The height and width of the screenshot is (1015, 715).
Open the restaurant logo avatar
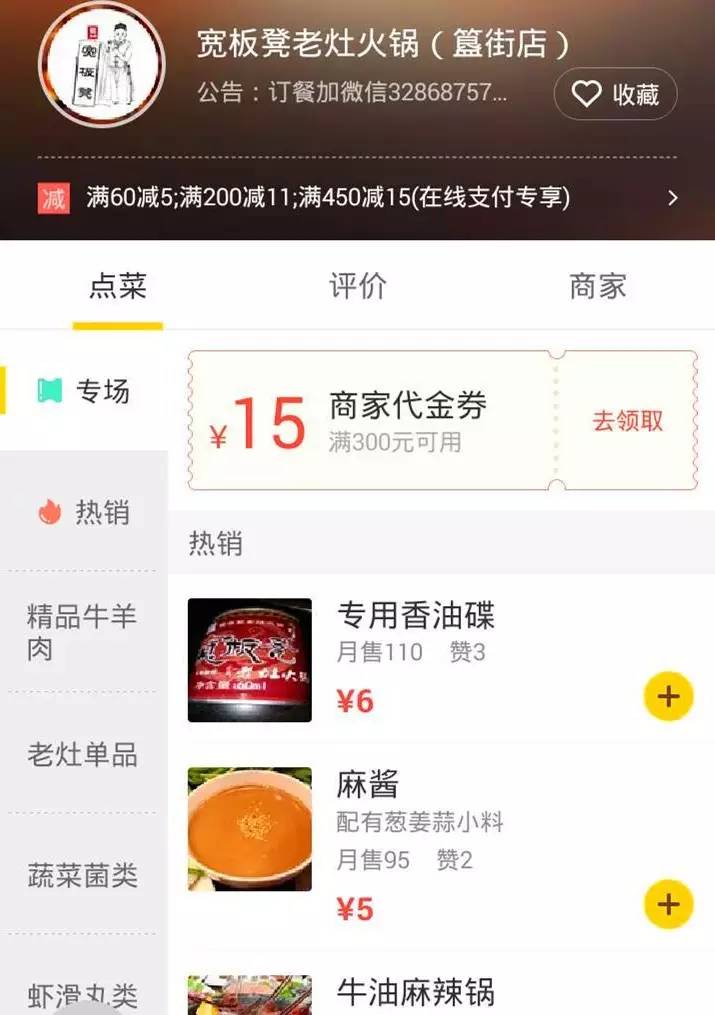(x=100, y=65)
